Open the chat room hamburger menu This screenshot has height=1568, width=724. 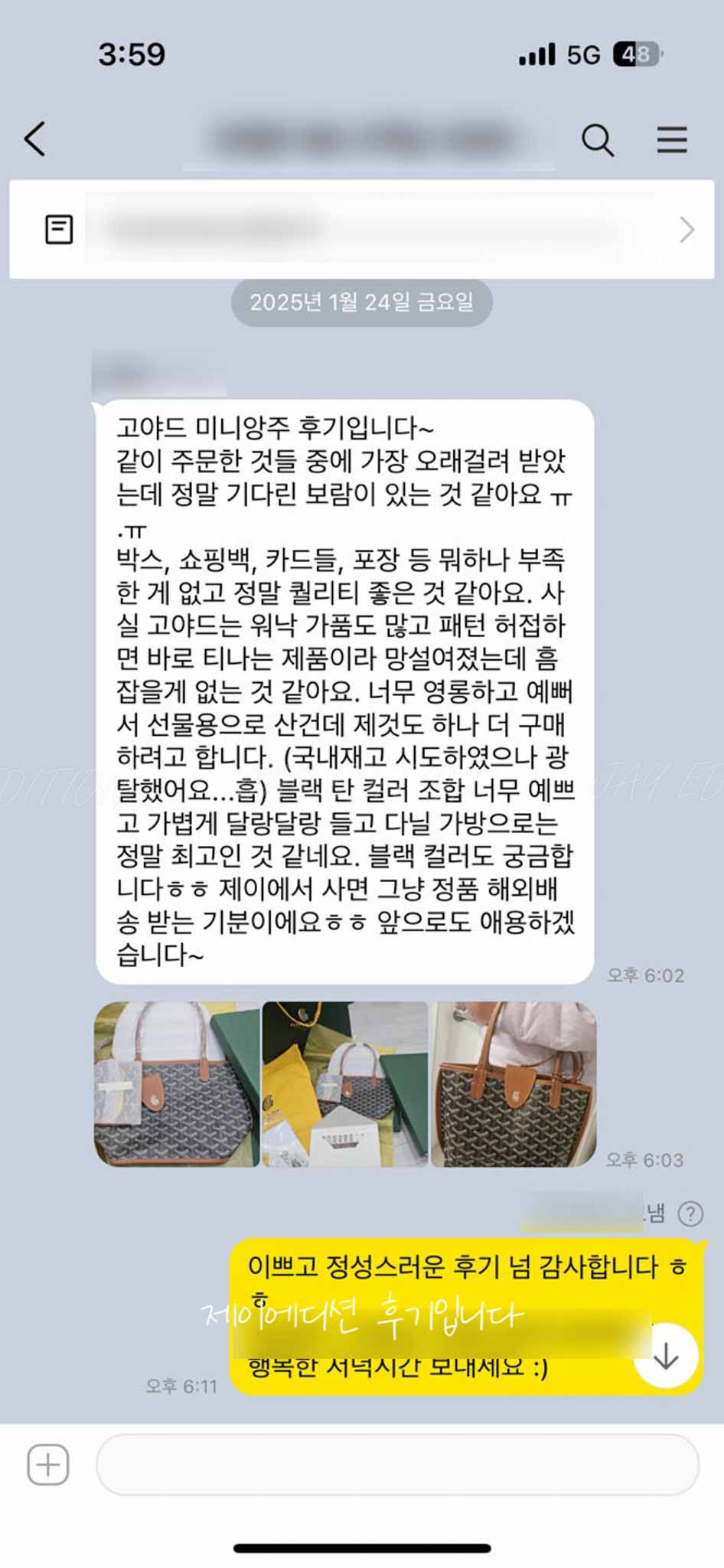pos(671,140)
